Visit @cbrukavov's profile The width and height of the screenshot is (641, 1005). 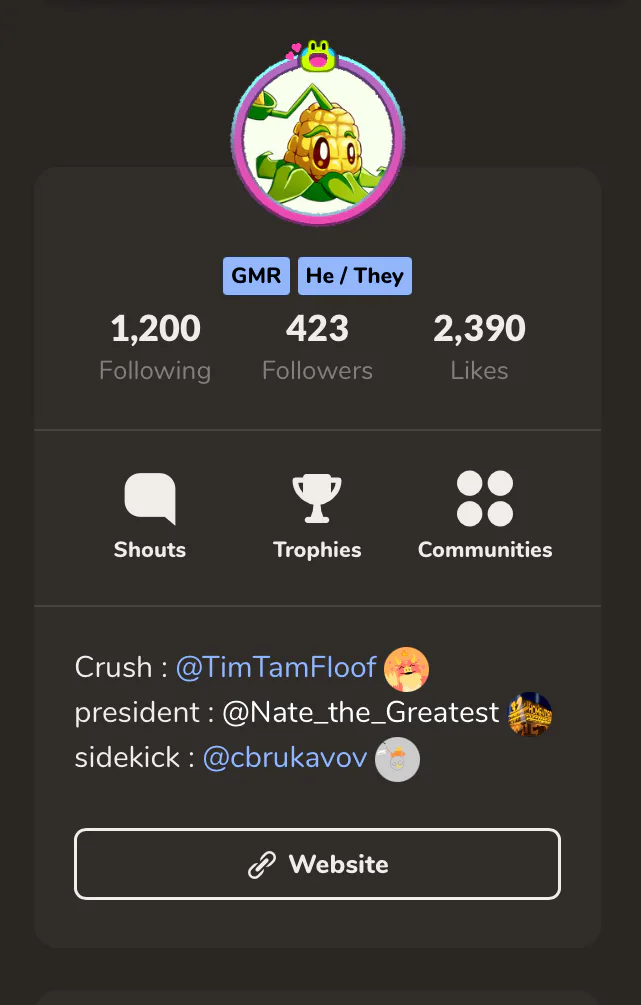tap(285, 758)
